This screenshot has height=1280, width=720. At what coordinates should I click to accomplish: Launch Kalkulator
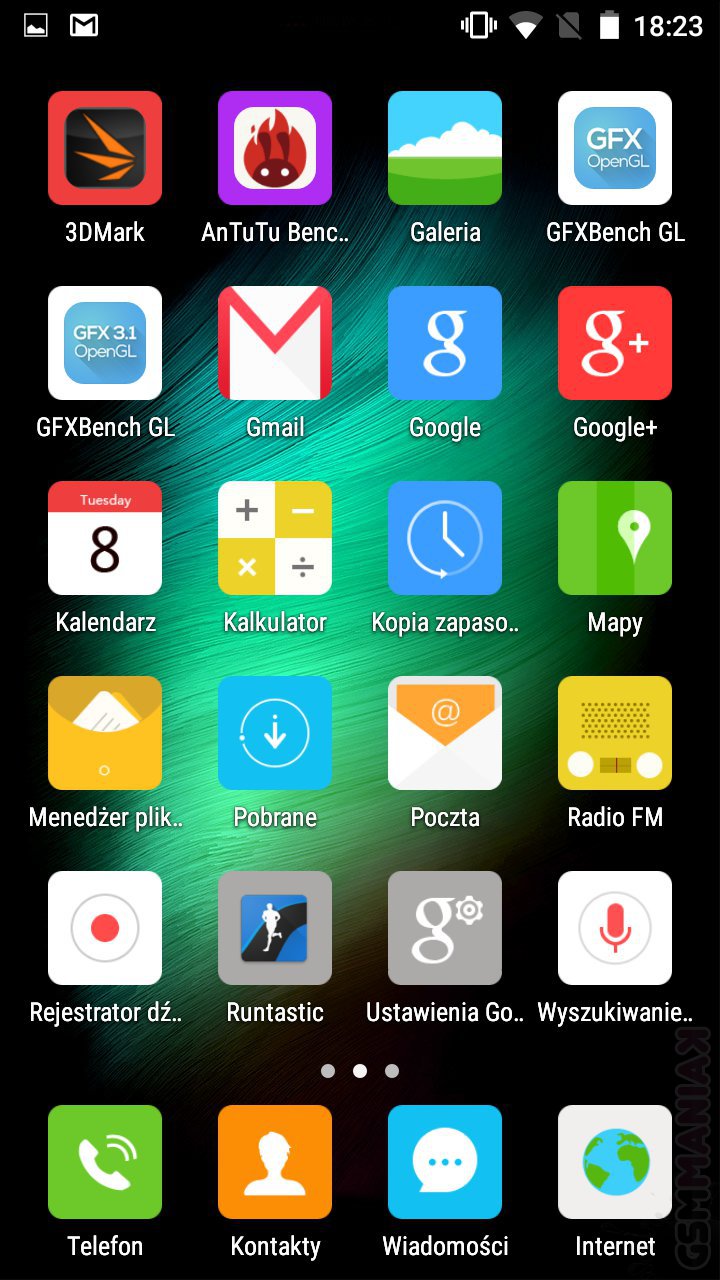click(x=275, y=538)
